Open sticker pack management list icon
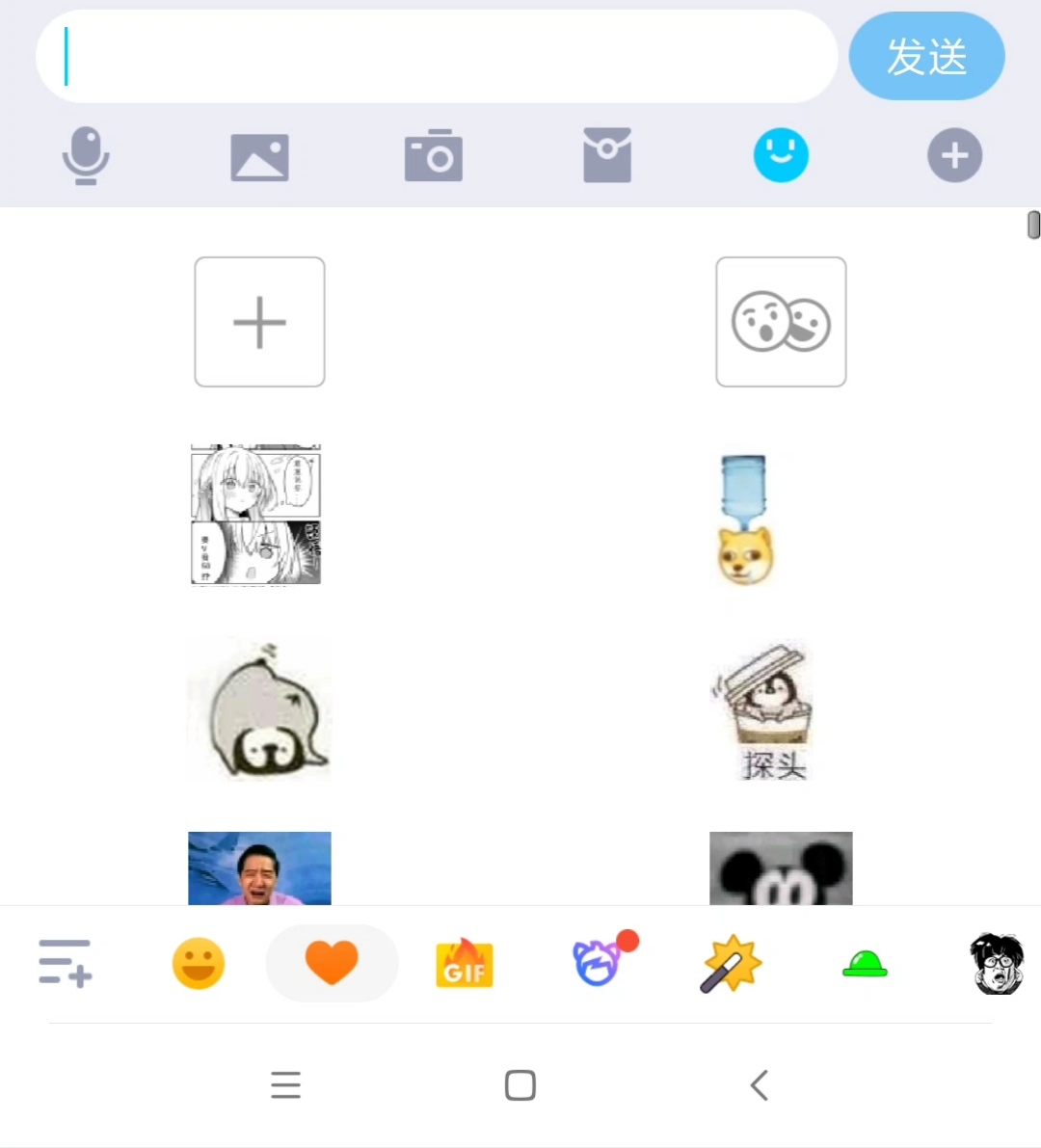 click(65, 963)
